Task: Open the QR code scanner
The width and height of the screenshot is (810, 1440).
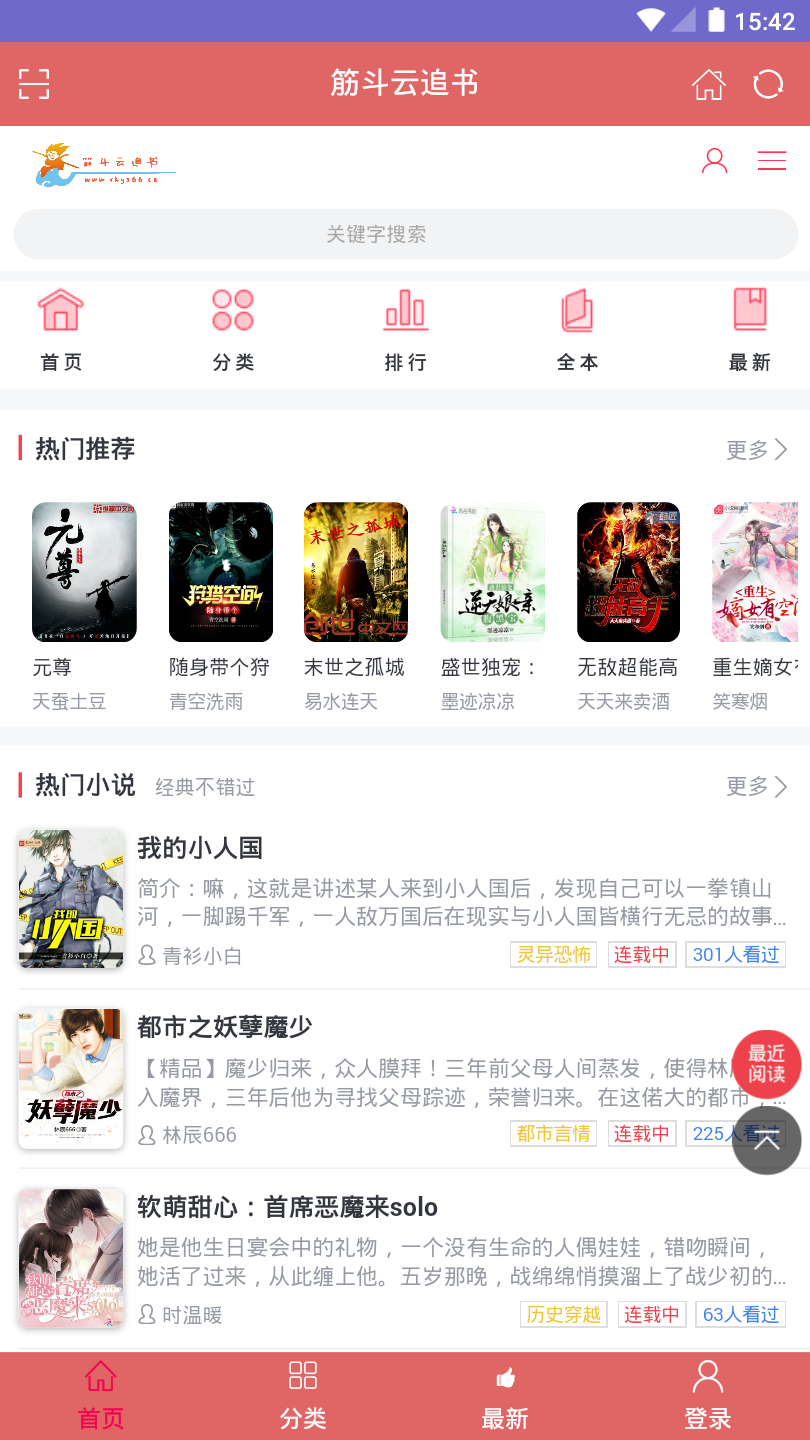Action: click(x=34, y=84)
